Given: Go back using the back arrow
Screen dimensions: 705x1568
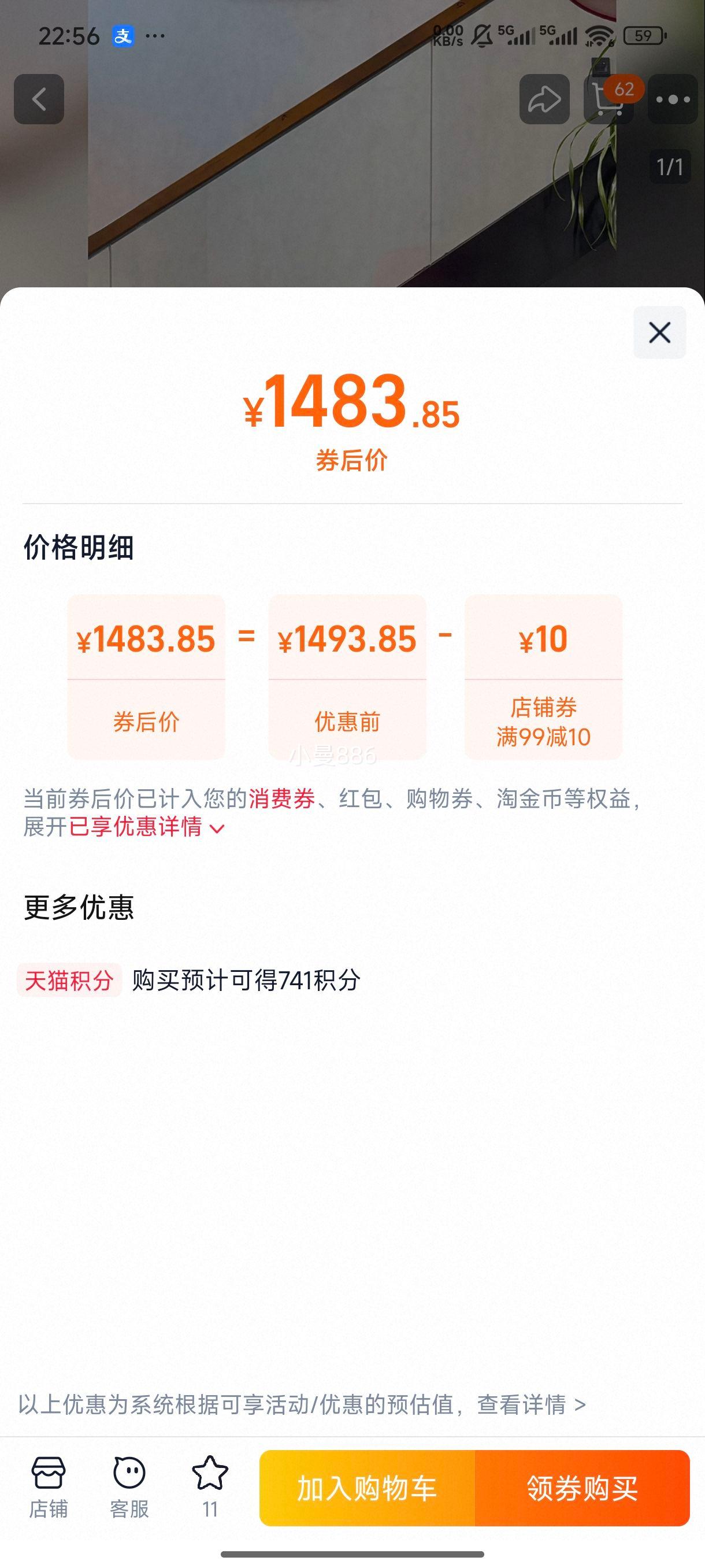Looking at the screenshot, I should [38, 99].
